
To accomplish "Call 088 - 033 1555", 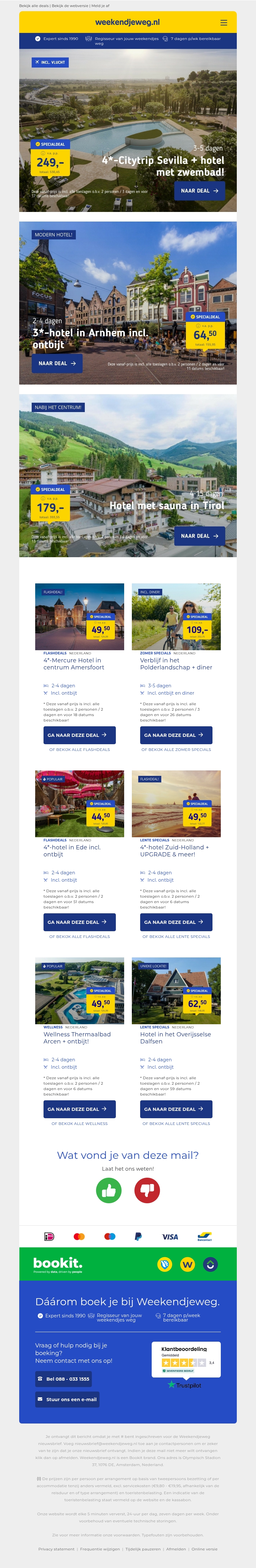I will [x=63, y=1379].
